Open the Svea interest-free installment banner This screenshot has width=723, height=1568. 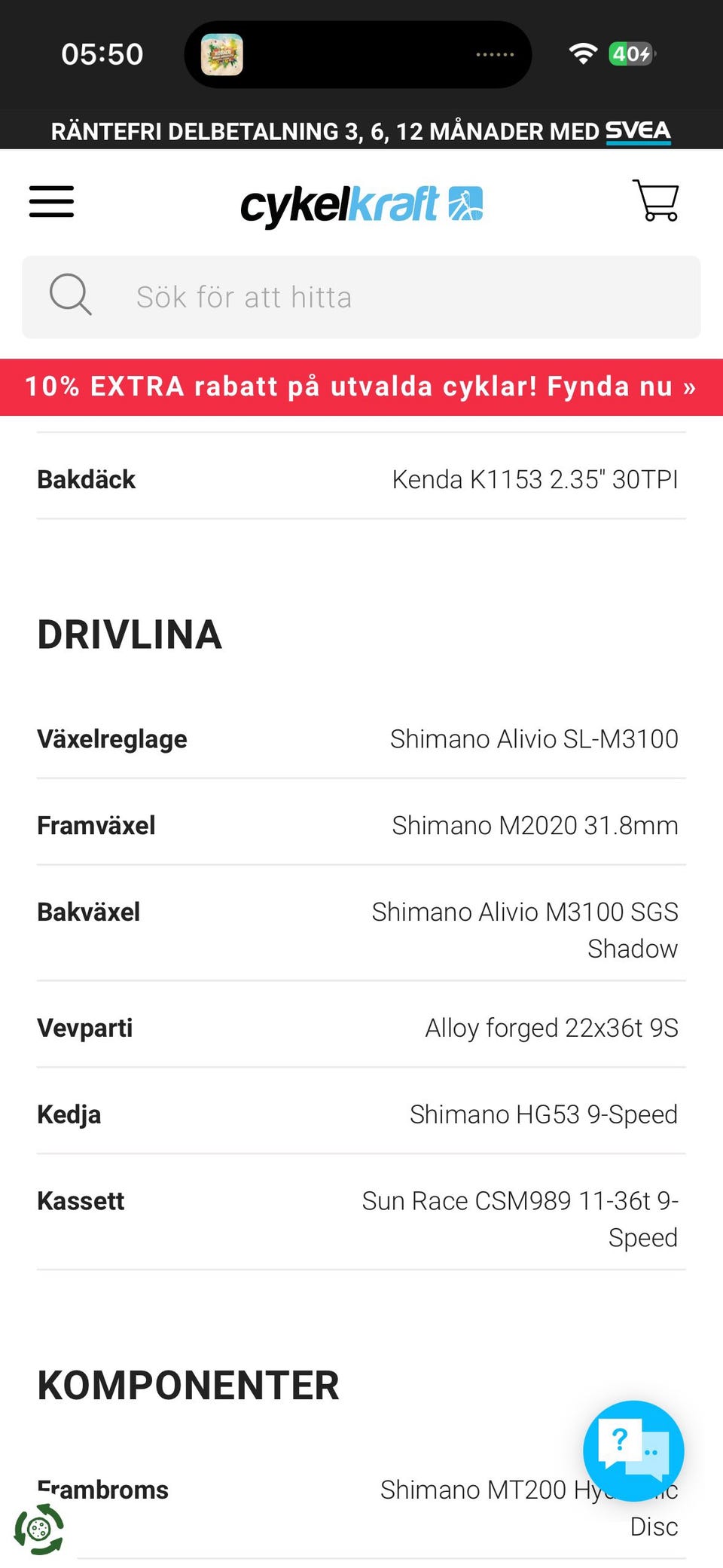point(361,131)
